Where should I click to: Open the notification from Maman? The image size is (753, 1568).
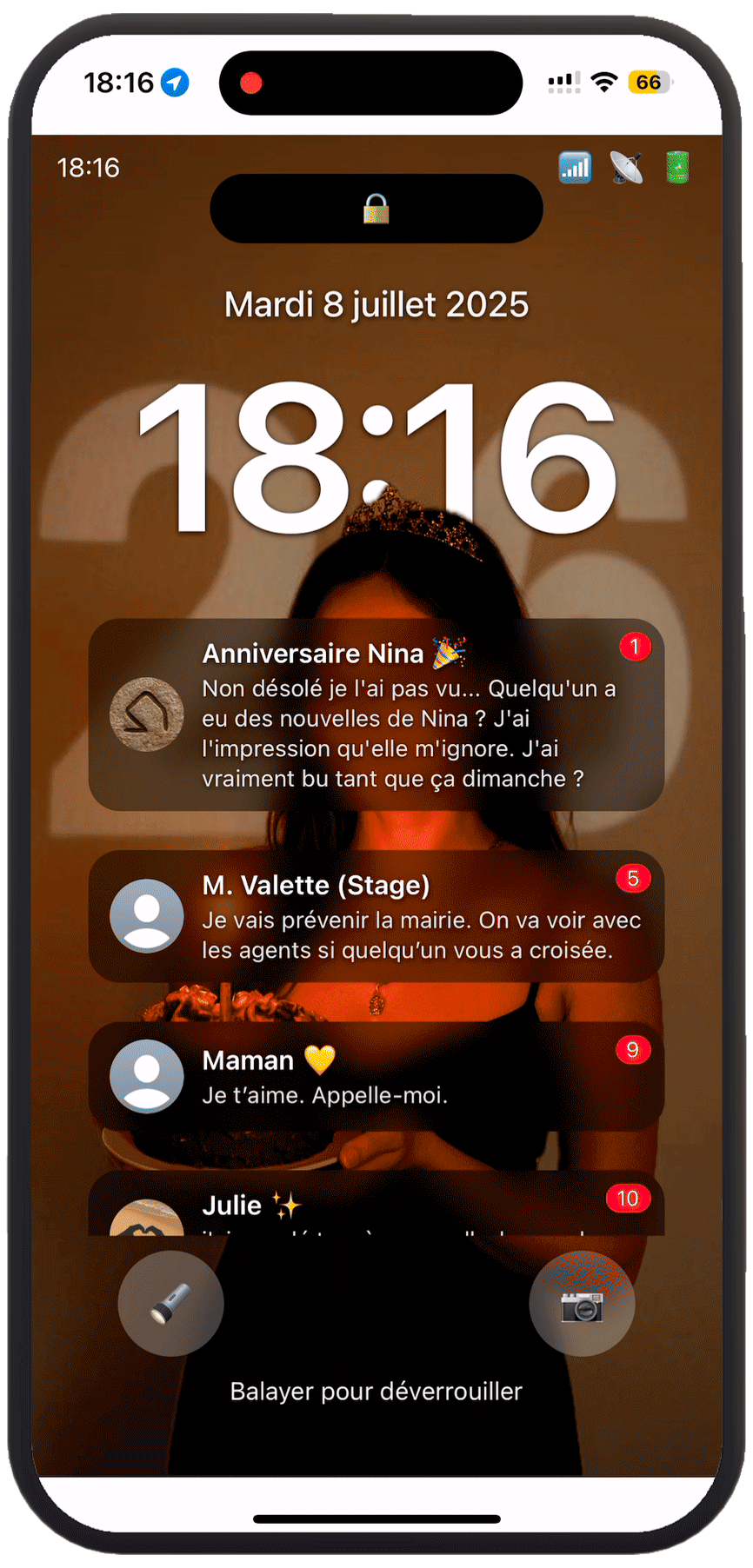pos(376,1076)
